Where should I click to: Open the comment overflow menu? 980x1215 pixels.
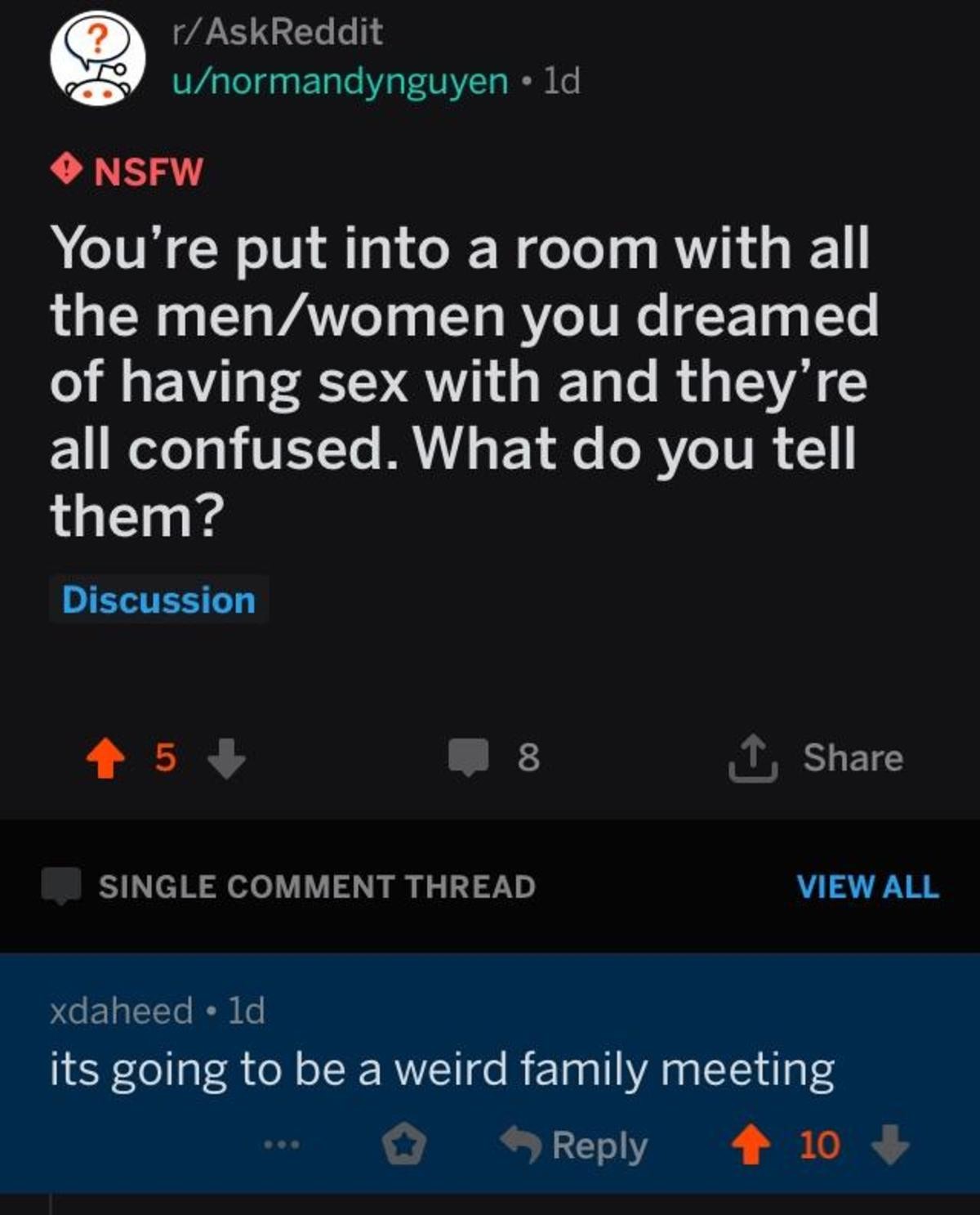tap(282, 1146)
